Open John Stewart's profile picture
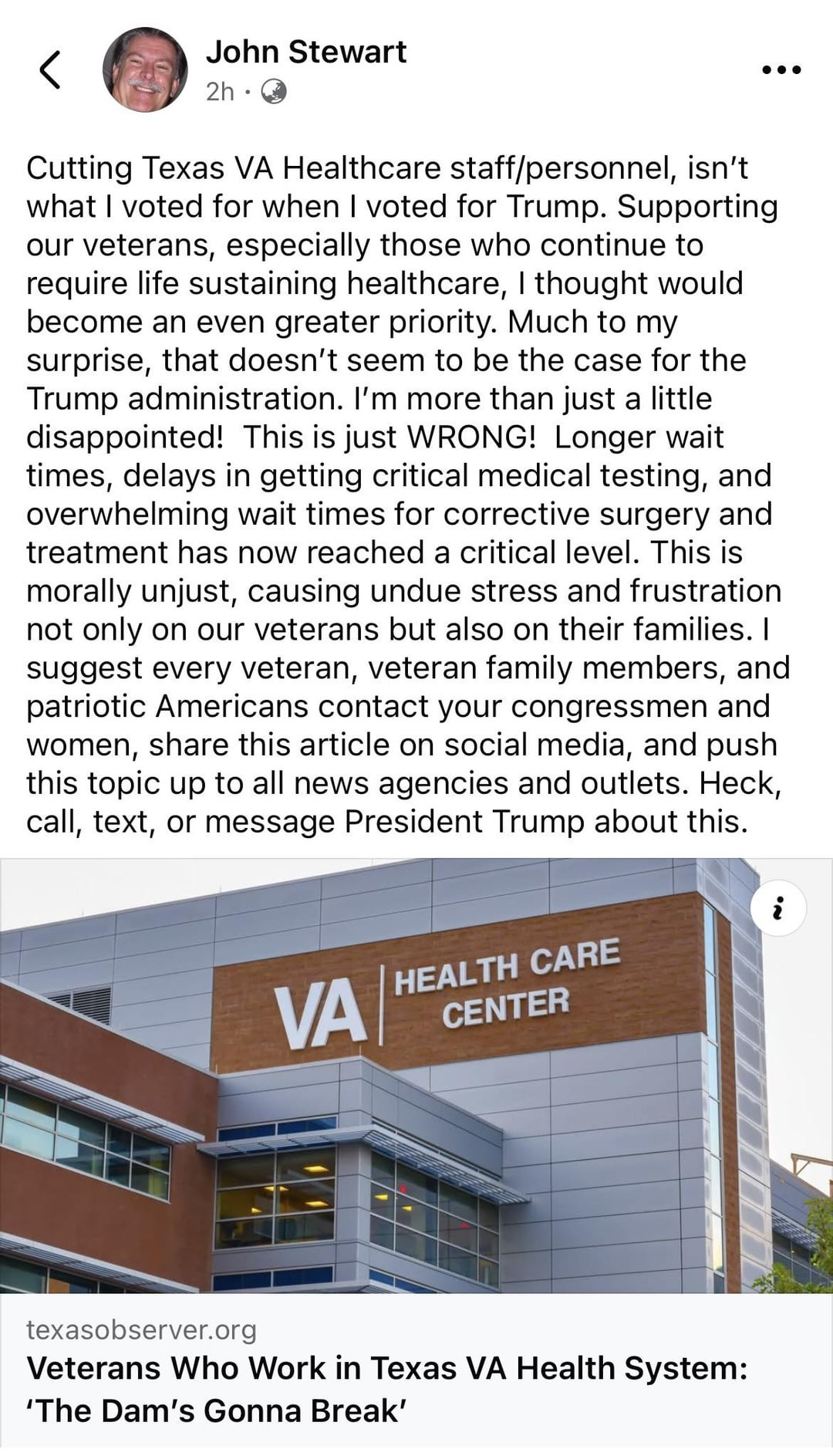 [145, 70]
